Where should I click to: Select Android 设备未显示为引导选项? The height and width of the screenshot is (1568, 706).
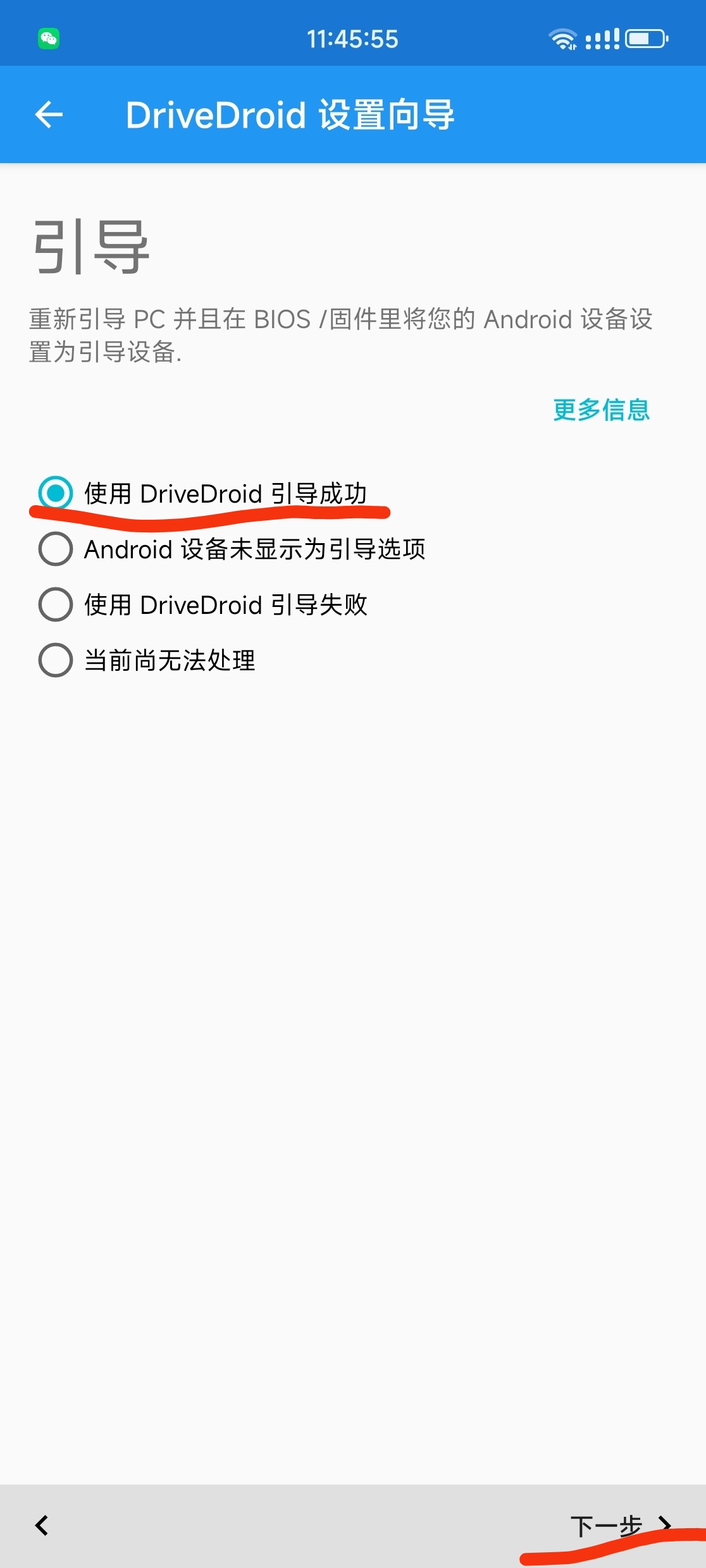click(255, 549)
